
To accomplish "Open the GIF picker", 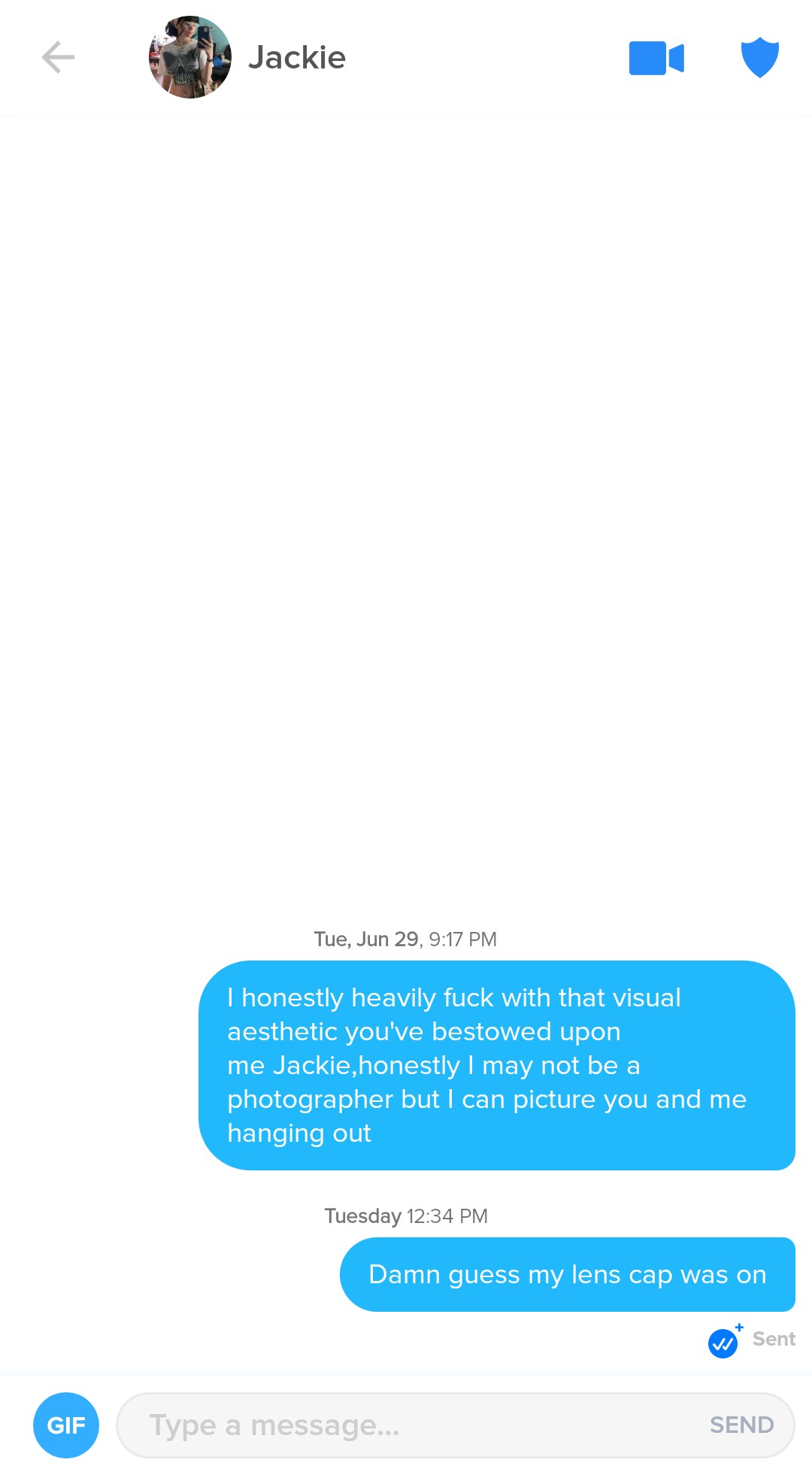I will click(66, 1425).
